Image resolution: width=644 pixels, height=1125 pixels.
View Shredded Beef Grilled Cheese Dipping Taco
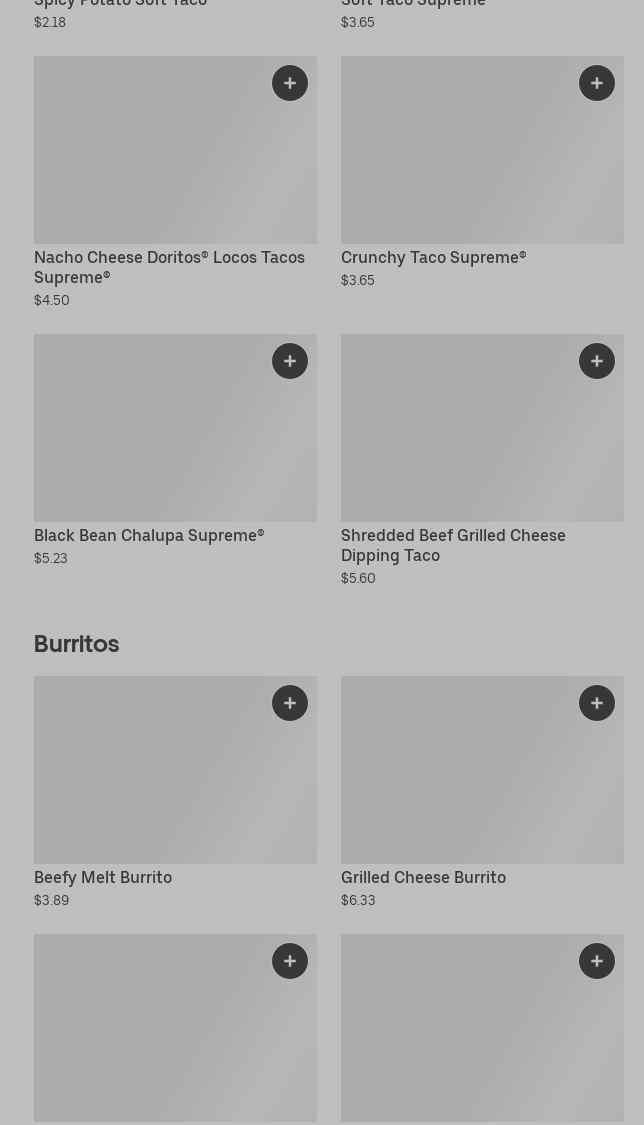point(460,440)
